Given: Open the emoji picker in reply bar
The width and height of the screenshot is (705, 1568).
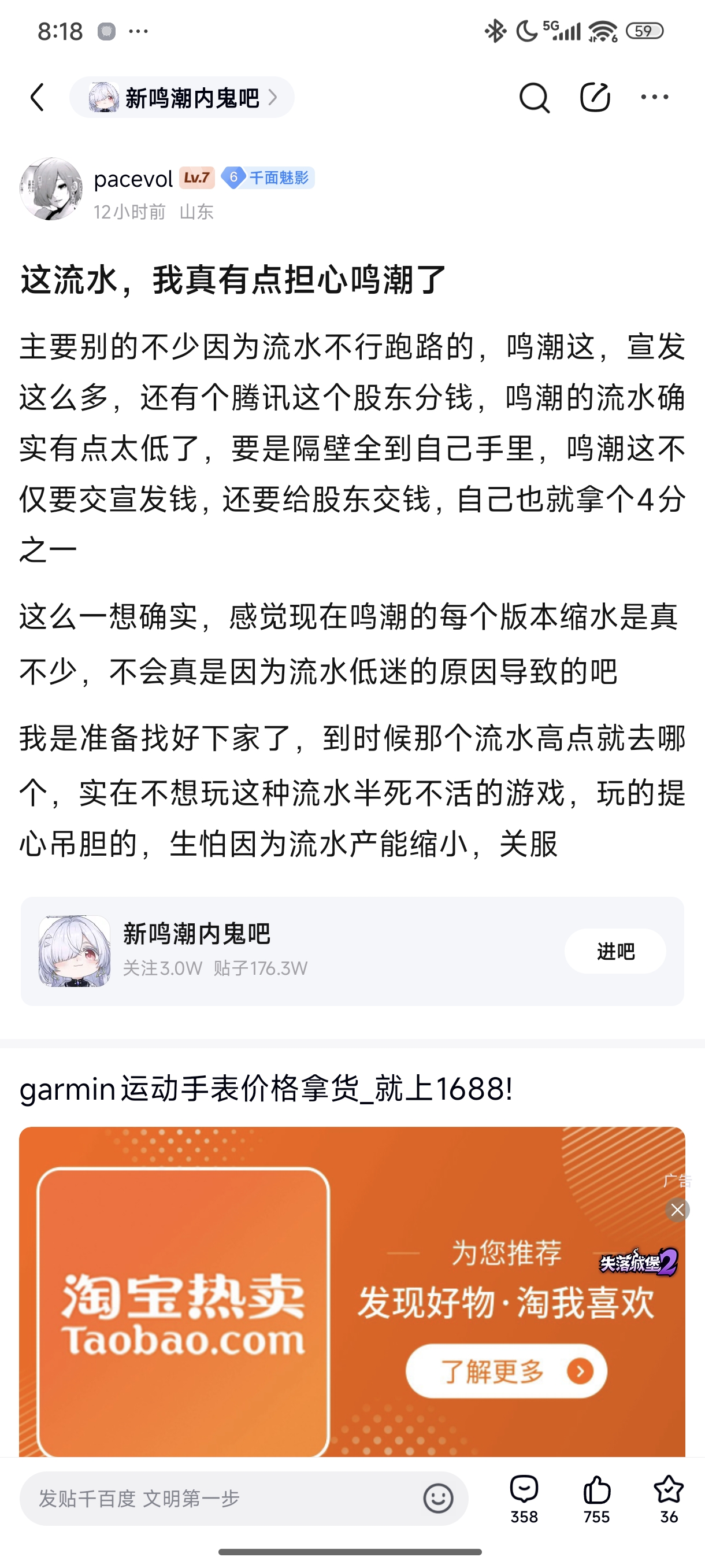Looking at the screenshot, I should (x=438, y=1498).
